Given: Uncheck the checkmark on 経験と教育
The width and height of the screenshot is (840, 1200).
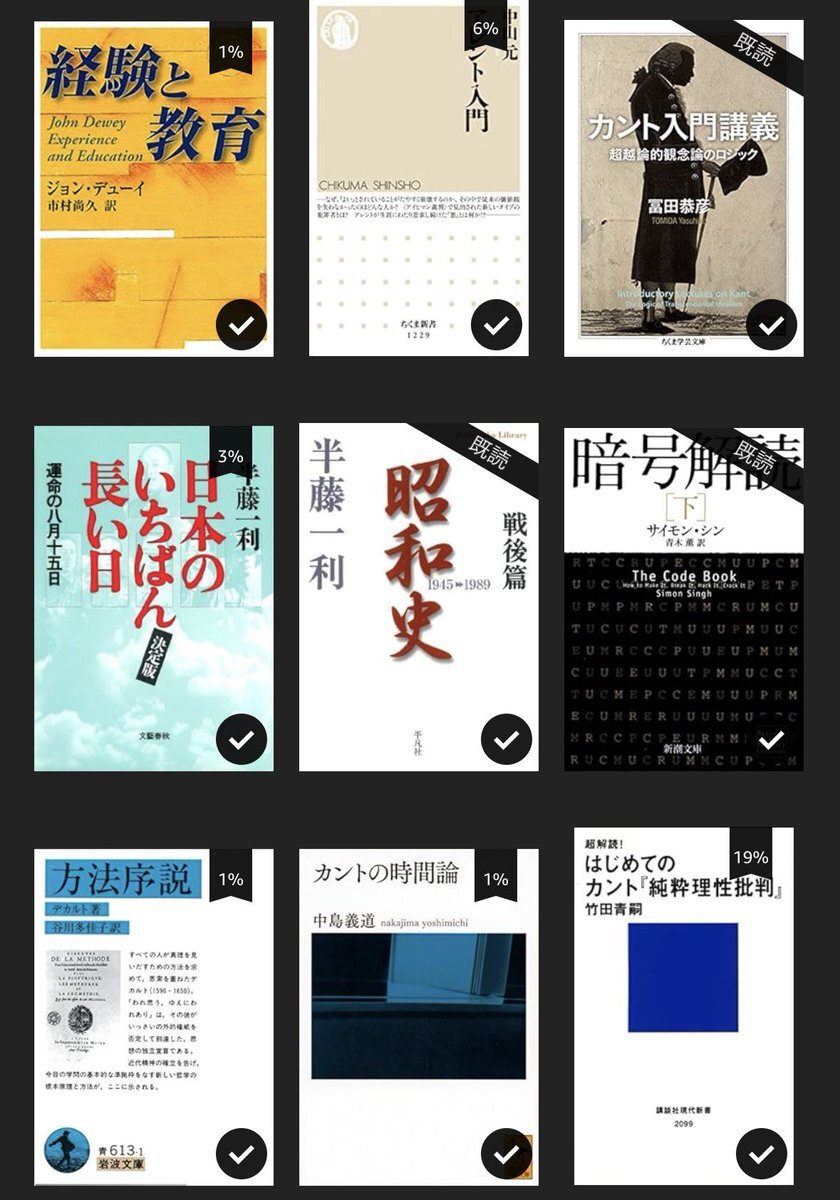Looking at the screenshot, I should point(241,324).
